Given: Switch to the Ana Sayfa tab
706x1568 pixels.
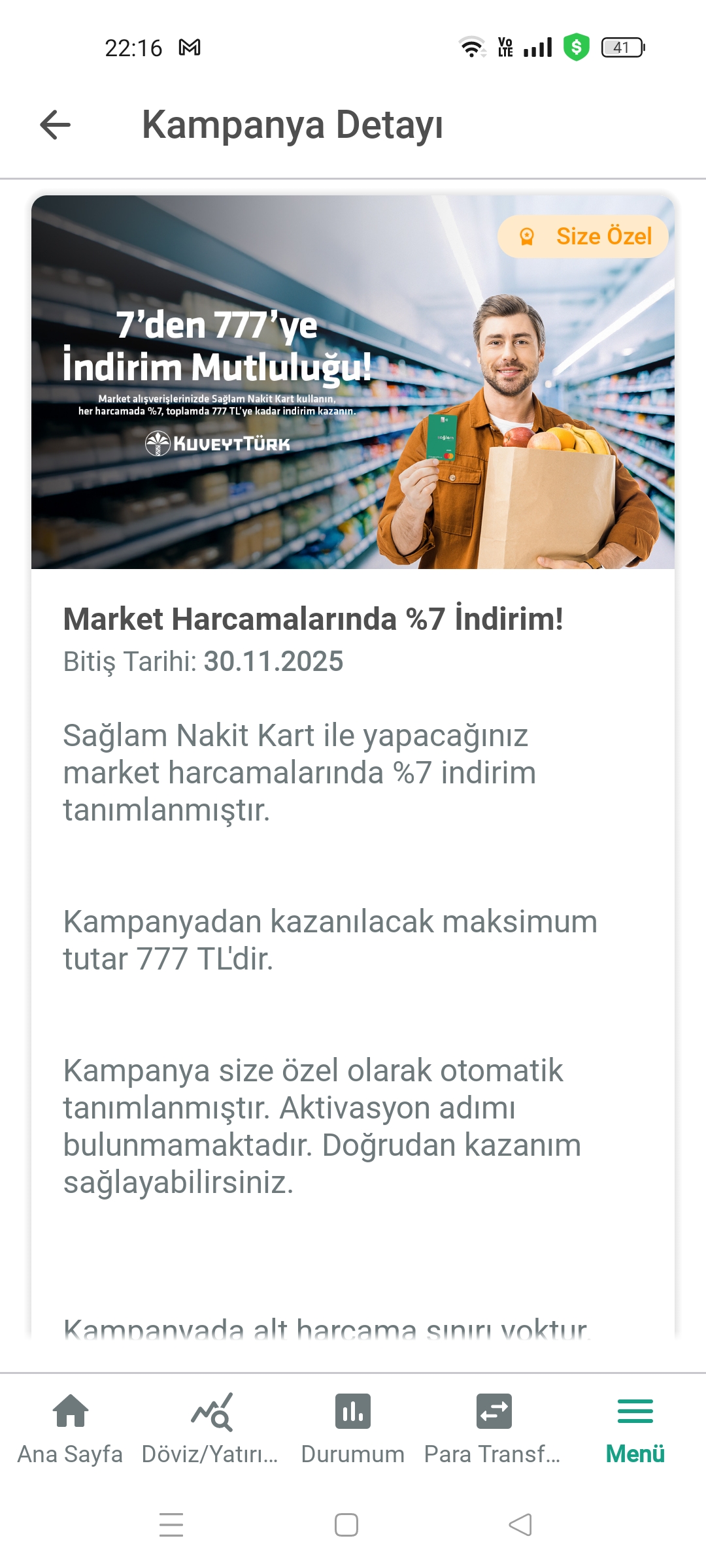Looking at the screenshot, I should 71,1428.
